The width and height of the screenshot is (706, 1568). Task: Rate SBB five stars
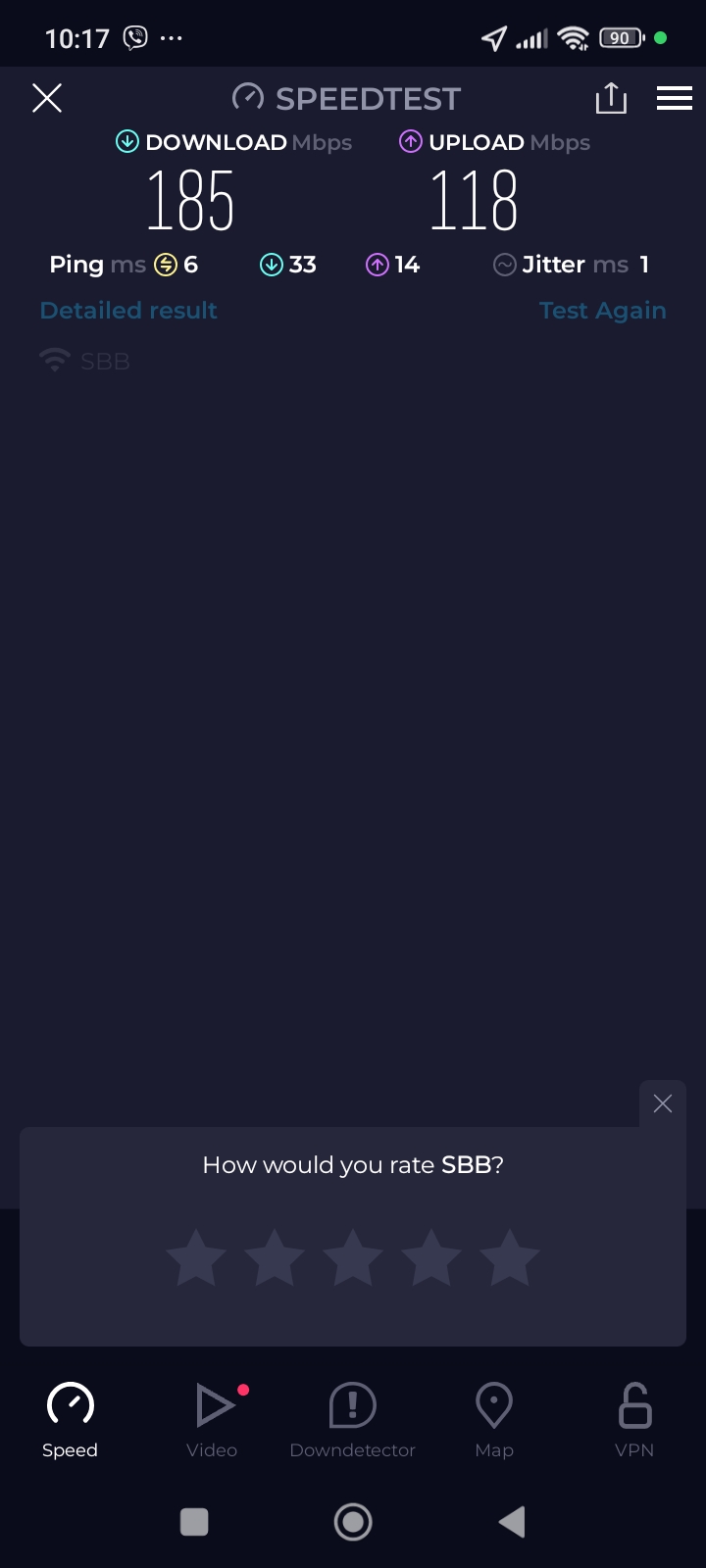(510, 1257)
